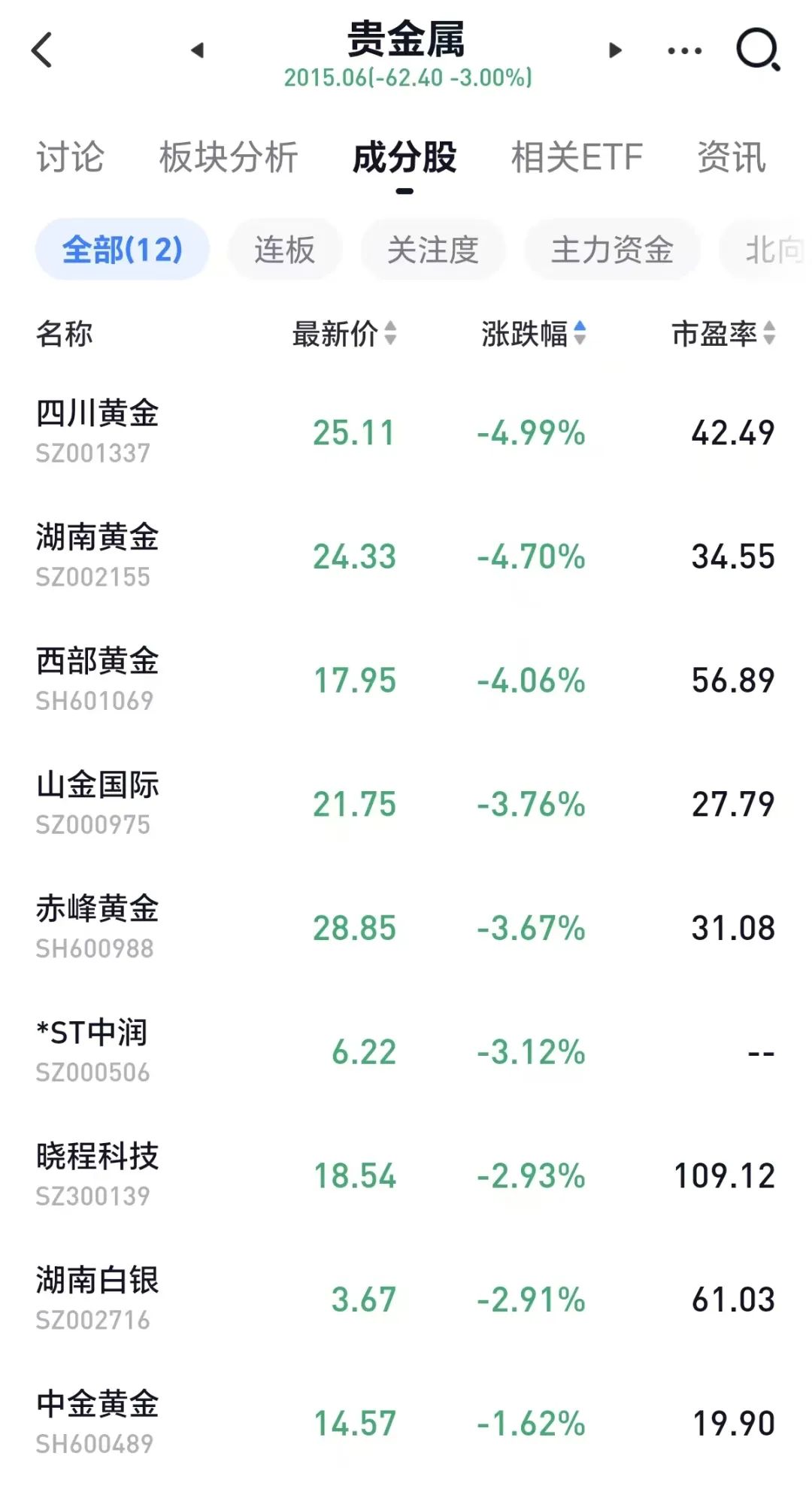Switch to the previous sector with left arrow
The image size is (812, 1495).
coord(198,50)
